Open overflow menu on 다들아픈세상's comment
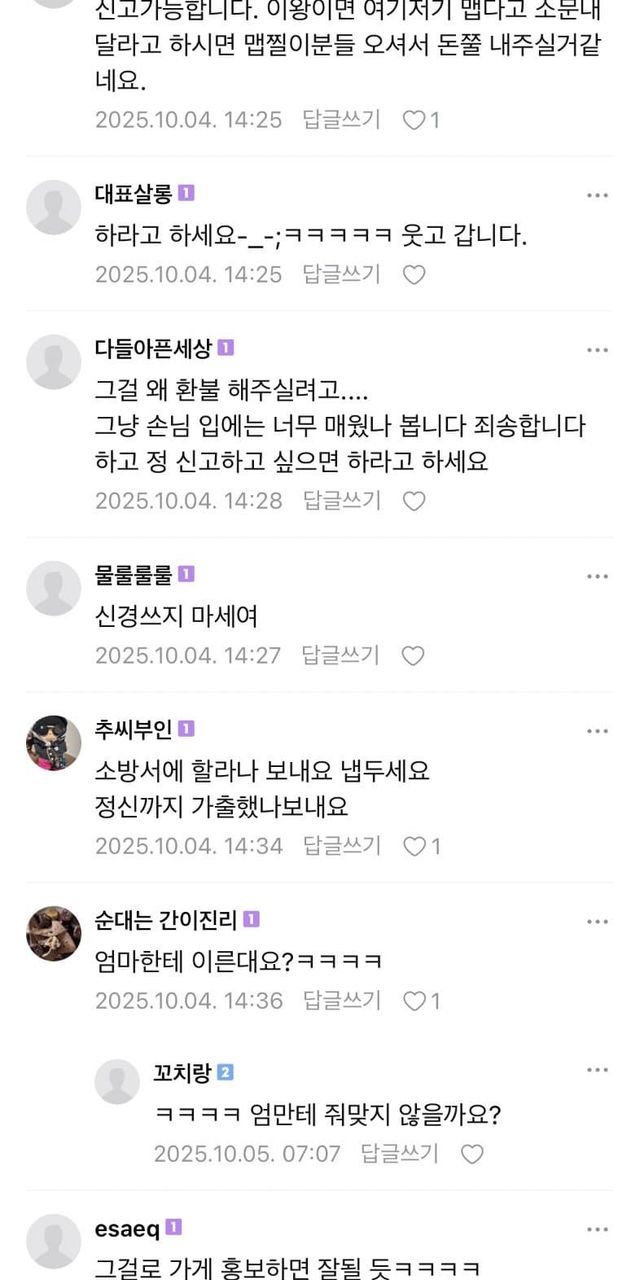 point(597,350)
